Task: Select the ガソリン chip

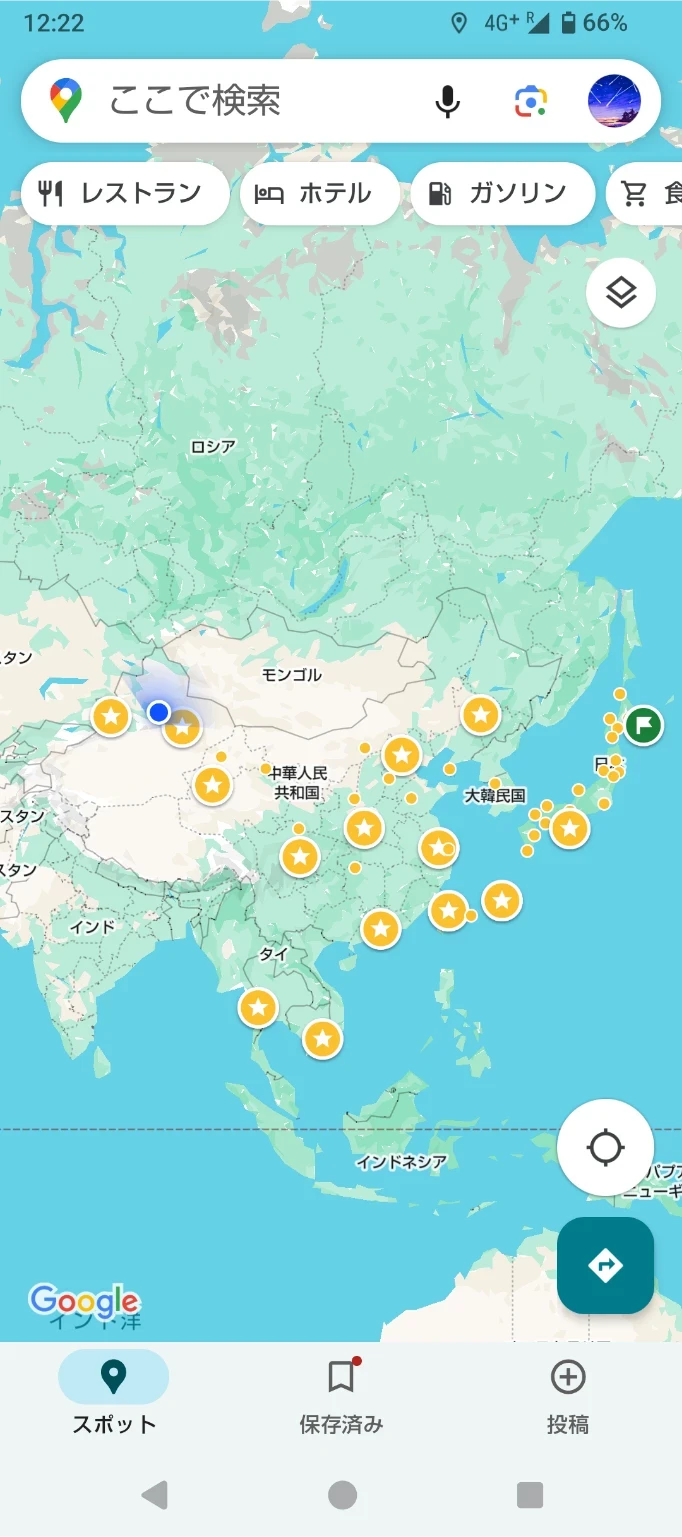Action: [x=503, y=194]
